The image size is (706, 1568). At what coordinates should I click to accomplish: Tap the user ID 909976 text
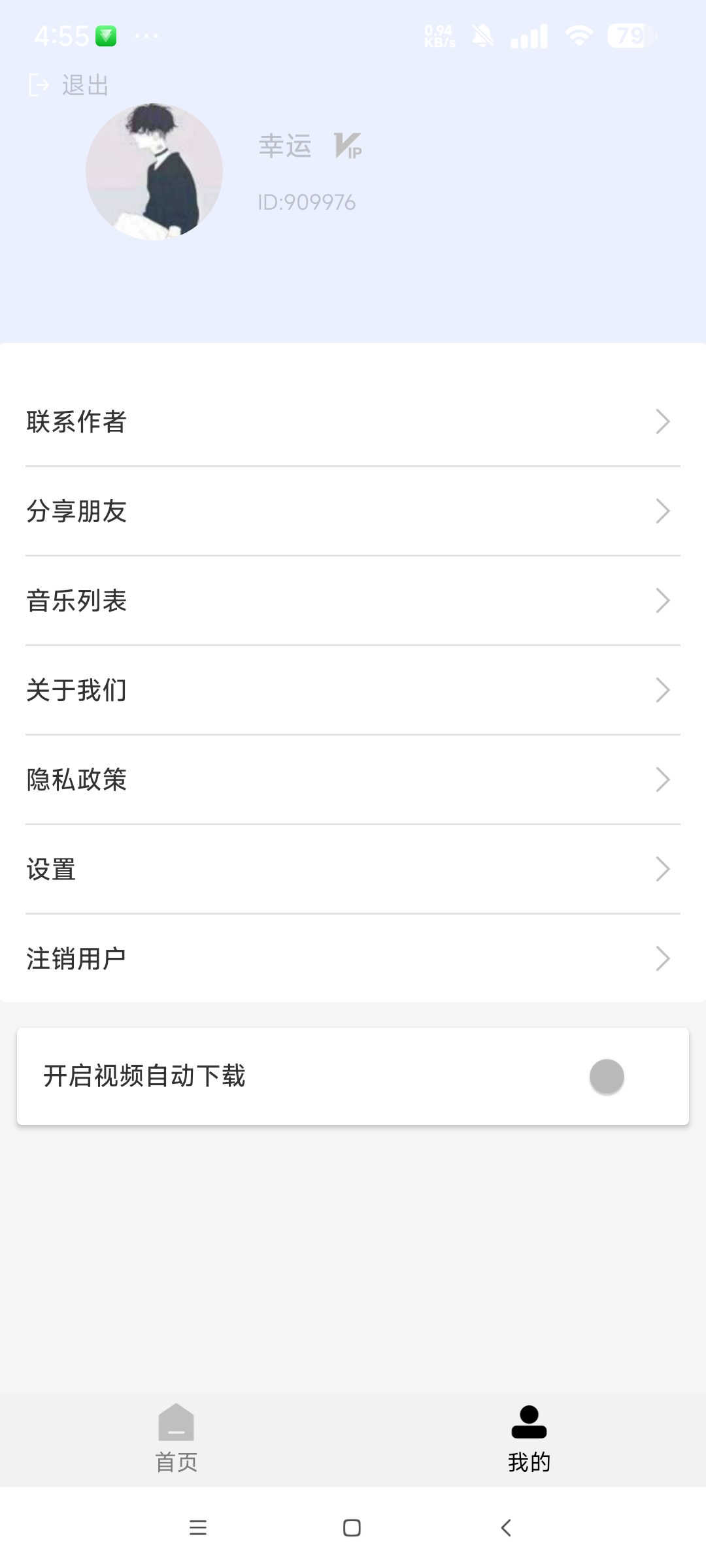point(305,202)
